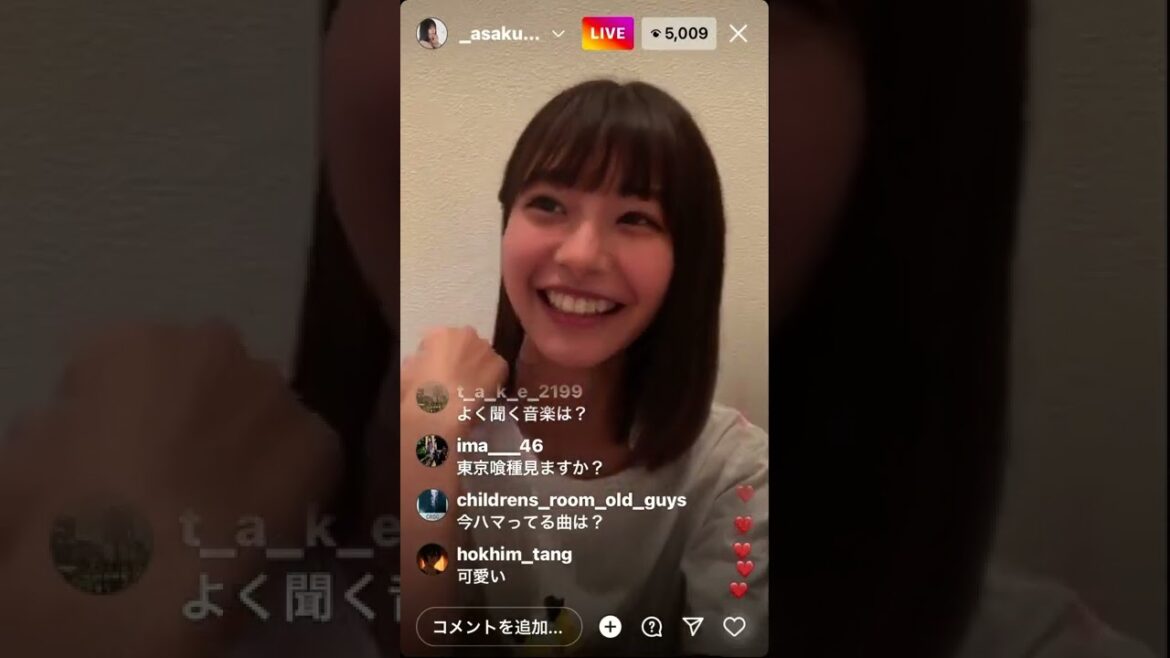Expand the host account dropdown chevron
Viewport: 1170px width, 658px height.
(x=558, y=34)
